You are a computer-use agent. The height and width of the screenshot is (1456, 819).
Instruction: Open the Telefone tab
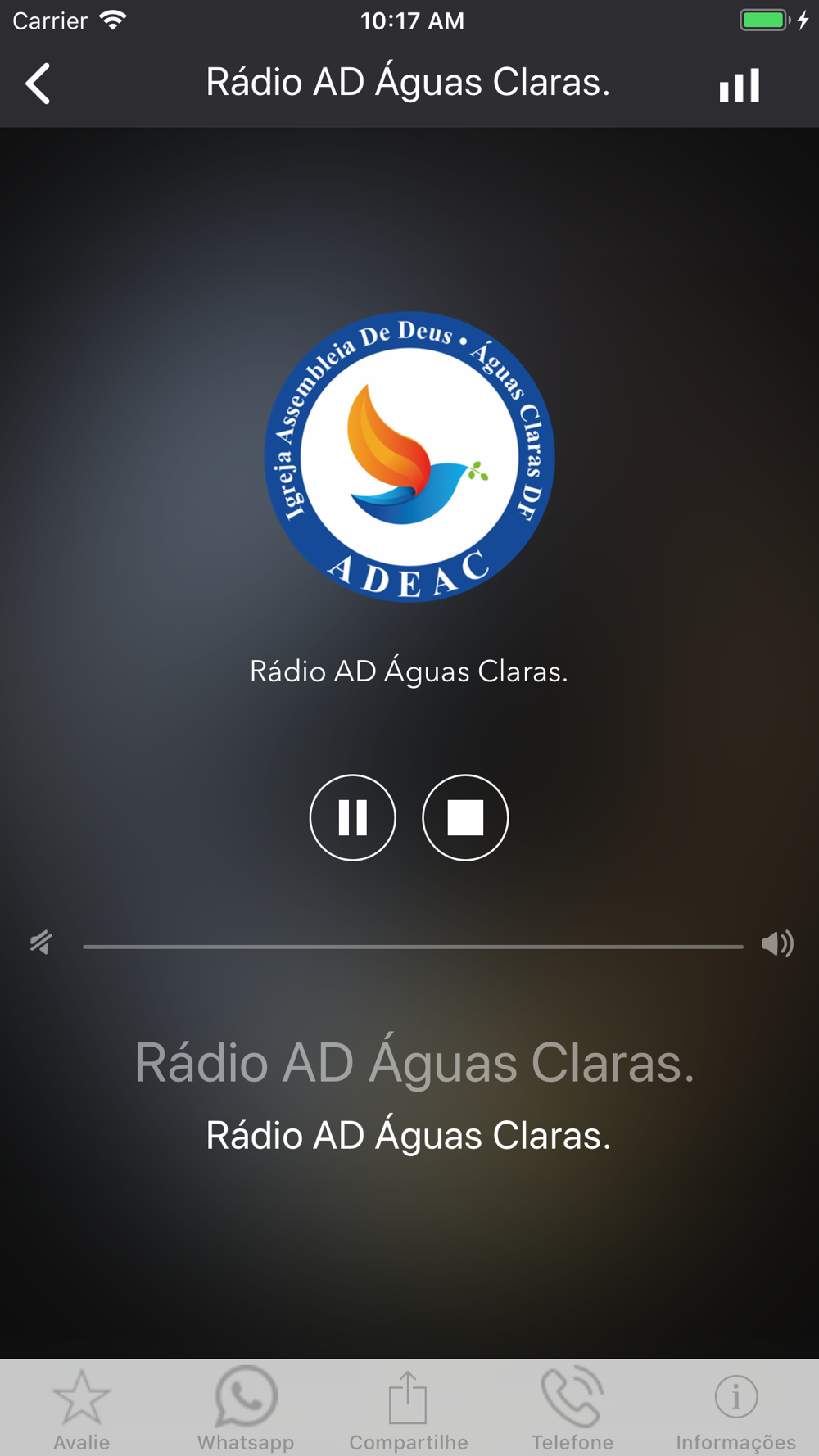(572, 1409)
